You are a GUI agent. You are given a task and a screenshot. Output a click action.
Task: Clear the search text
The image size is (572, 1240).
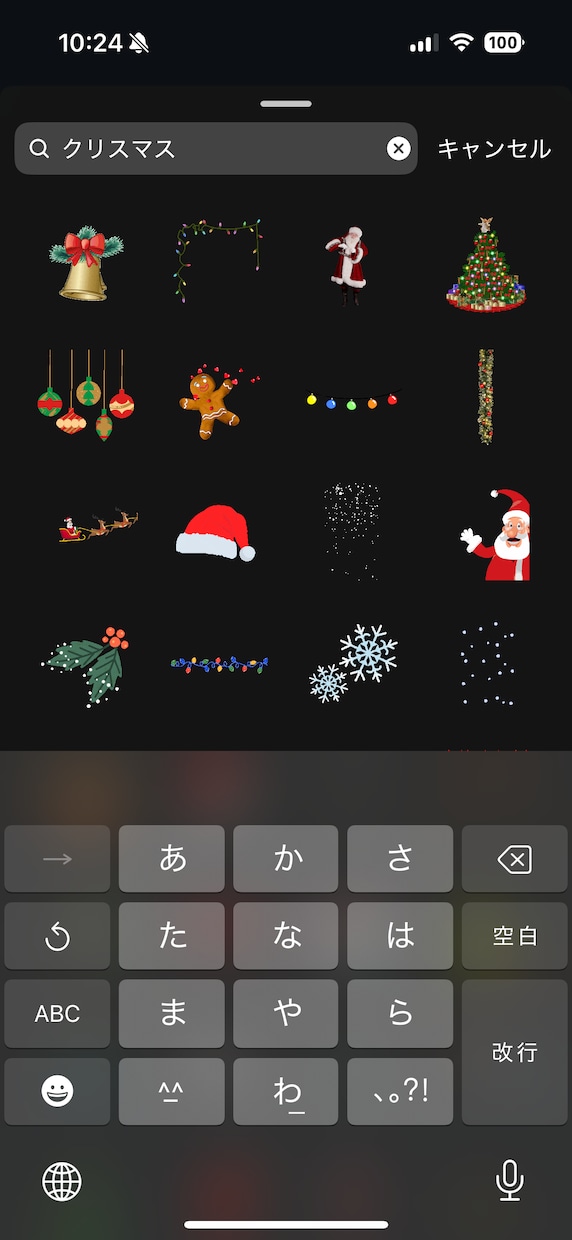pyautogui.click(x=398, y=149)
